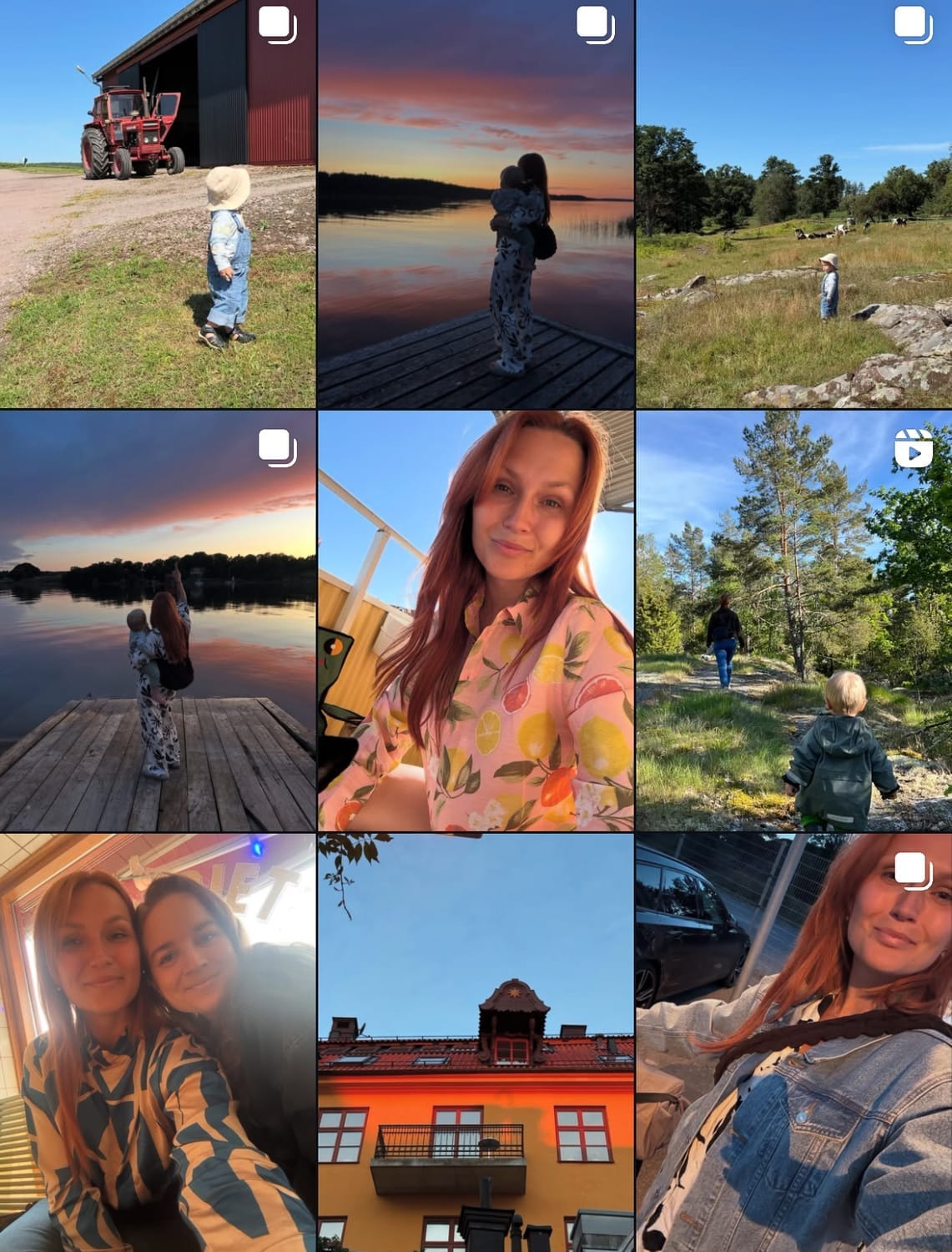The height and width of the screenshot is (1252, 952).
Task: Open the selfie in the lemon print shirt
Action: tap(476, 620)
